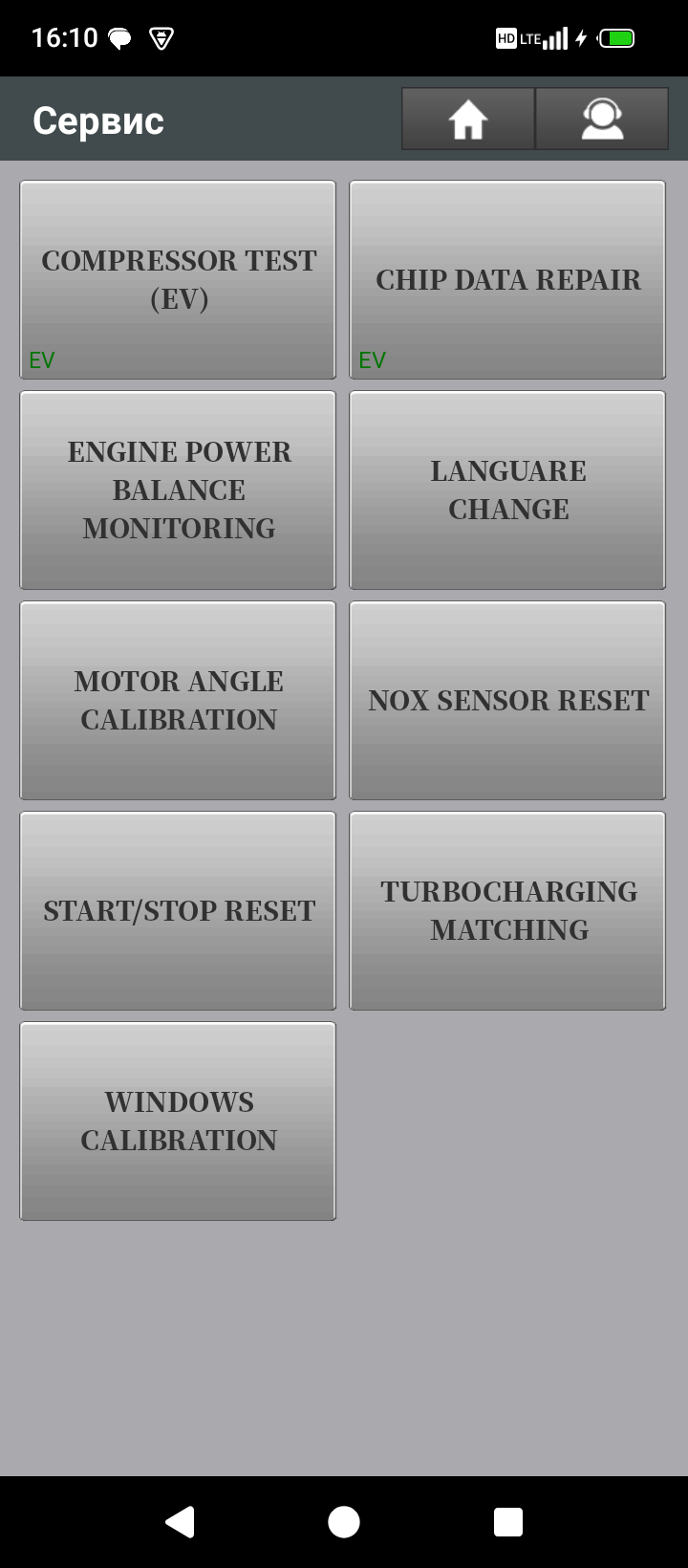This screenshot has height=1568, width=688.
Task: Open the support headset icon
Action: pyautogui.click(x=602, y=120)
